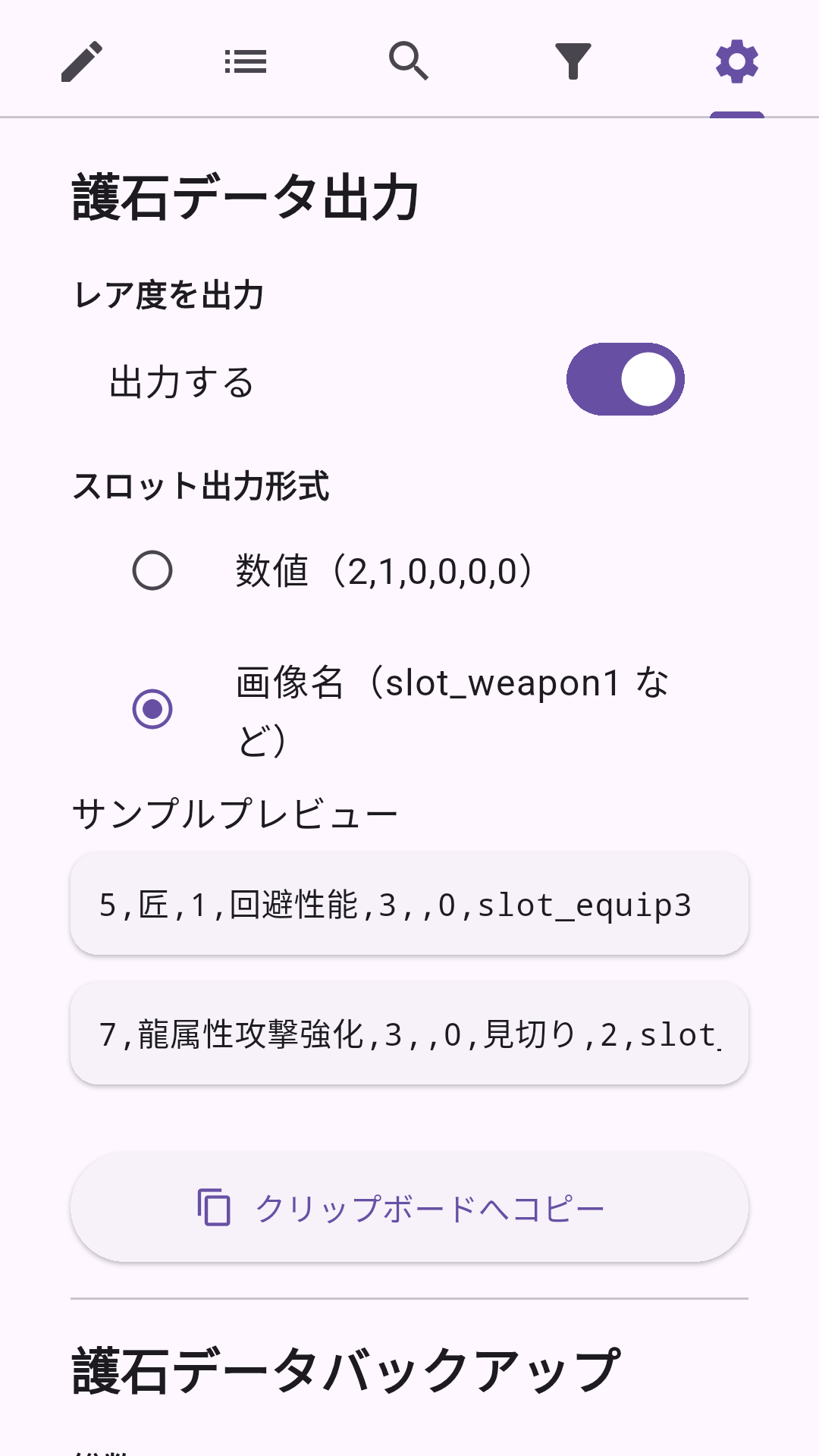Image resolution: width=819 pixels, height=1456 pixels.
Task: Select the sample preview starting with 5,匠
Action: click(x=409, y=903)
